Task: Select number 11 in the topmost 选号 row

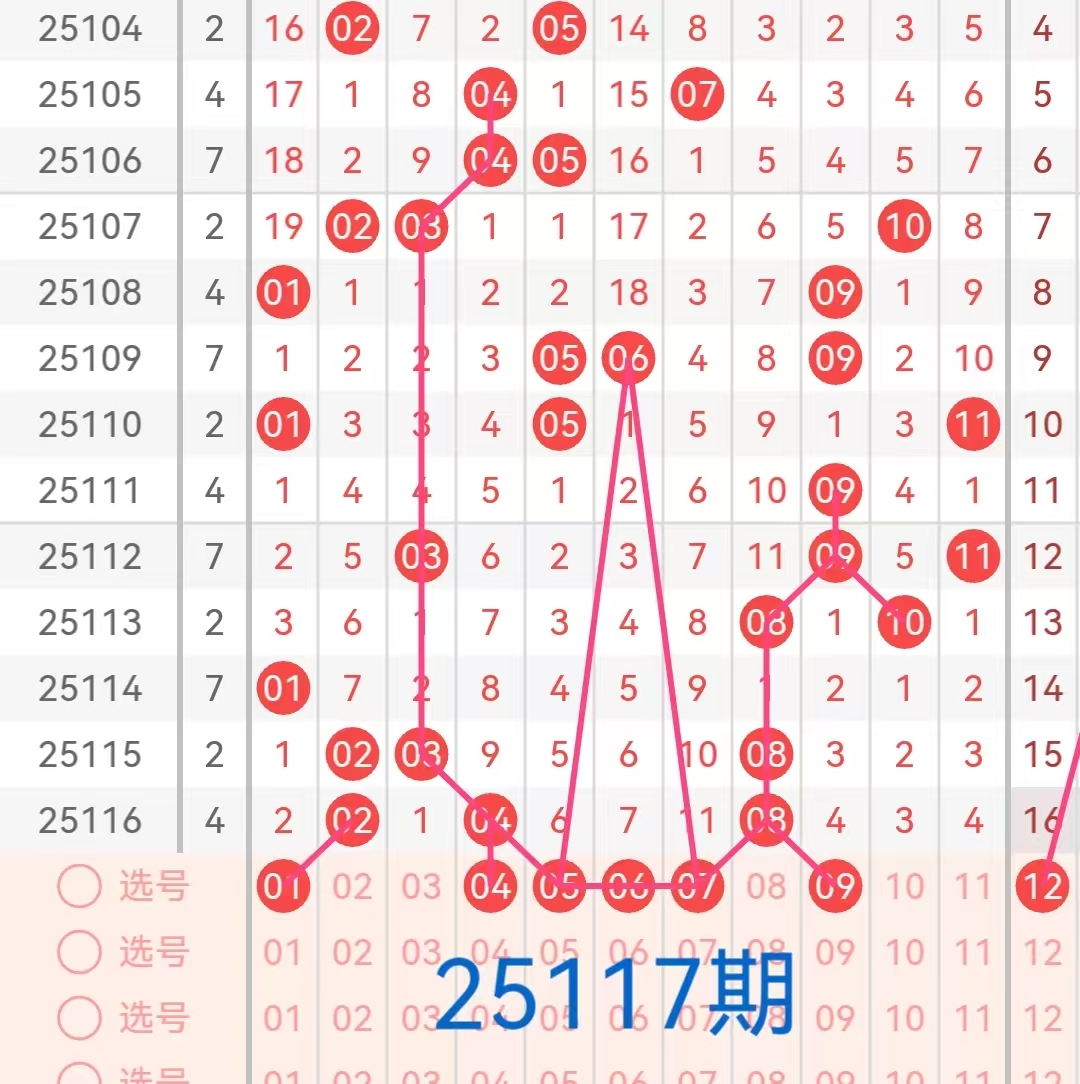Action: click(973, 886)
